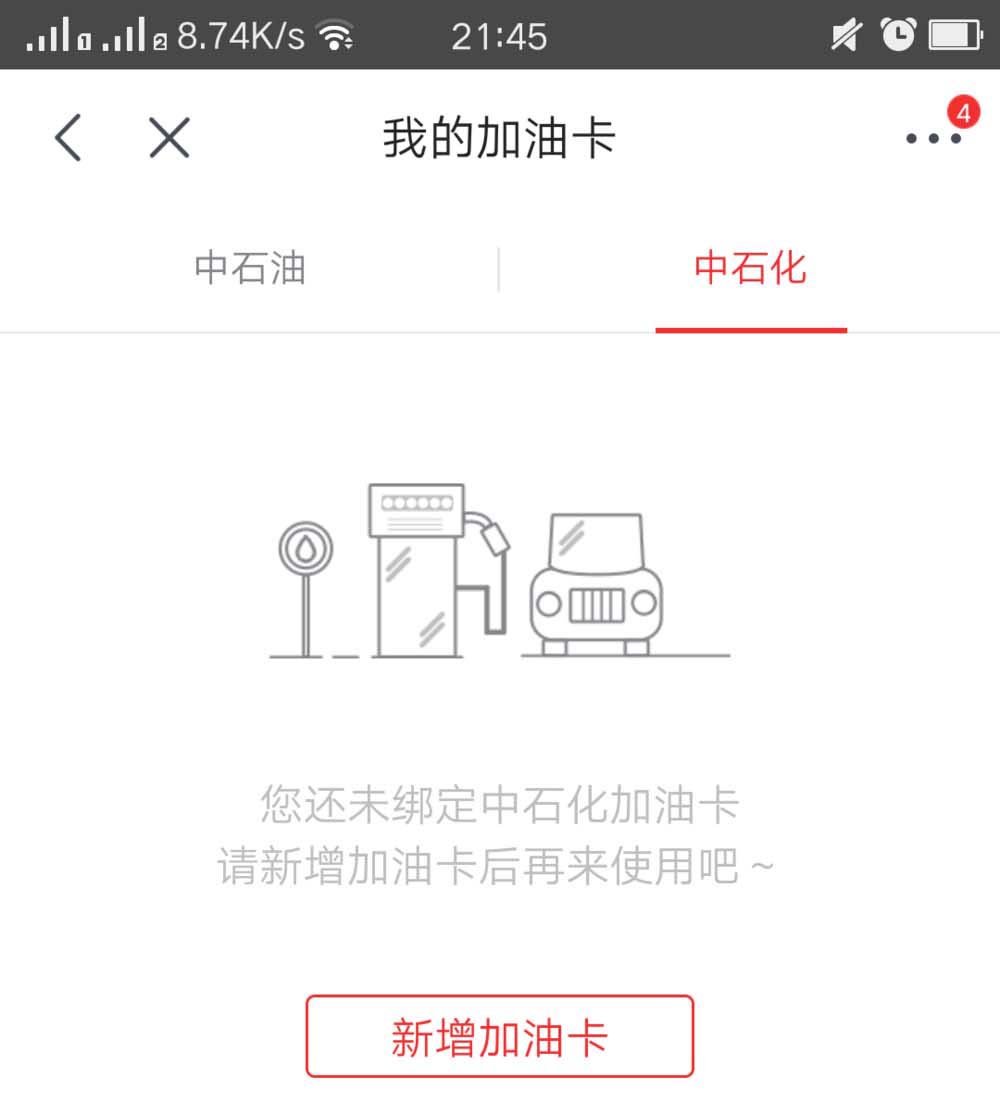This screenshot has height=1106, width=1000.
Task: Close the 我的加油卡 page
Action: [169, 138]
